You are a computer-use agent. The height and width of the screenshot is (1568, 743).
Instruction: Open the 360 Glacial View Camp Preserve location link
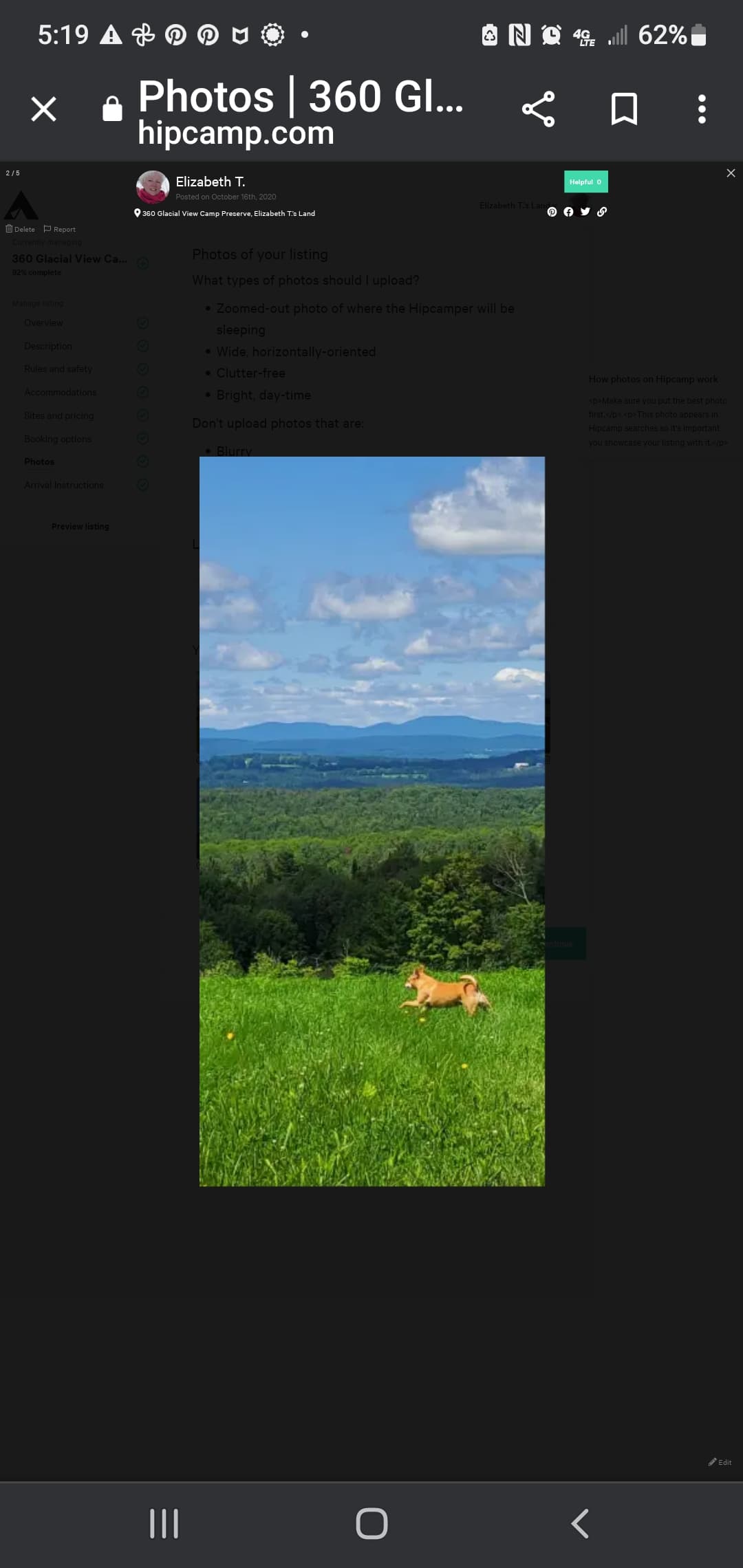click(227, 213)
